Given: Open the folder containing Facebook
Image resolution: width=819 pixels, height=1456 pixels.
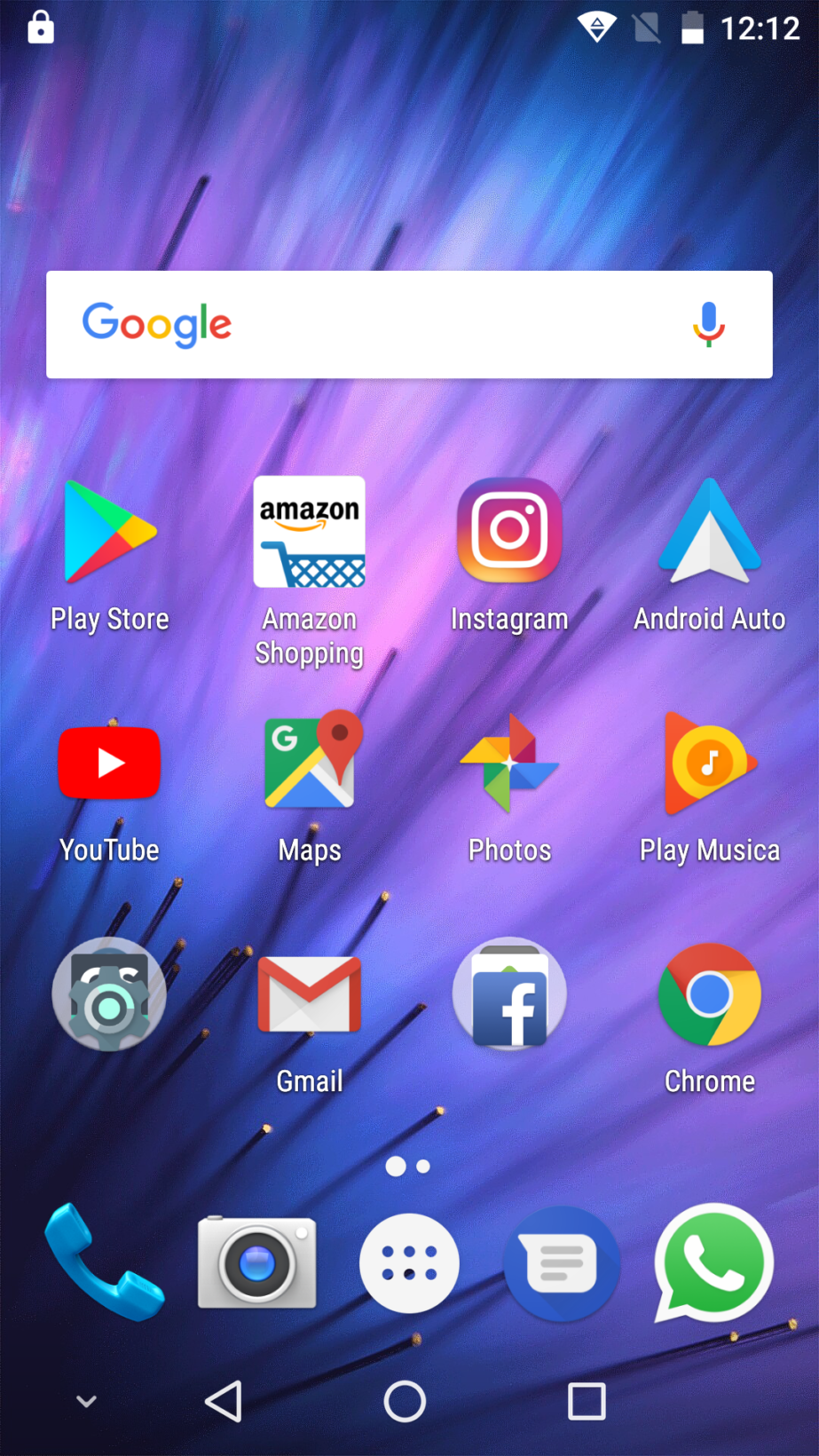Looking at the screenshot, I should point(509,994).
